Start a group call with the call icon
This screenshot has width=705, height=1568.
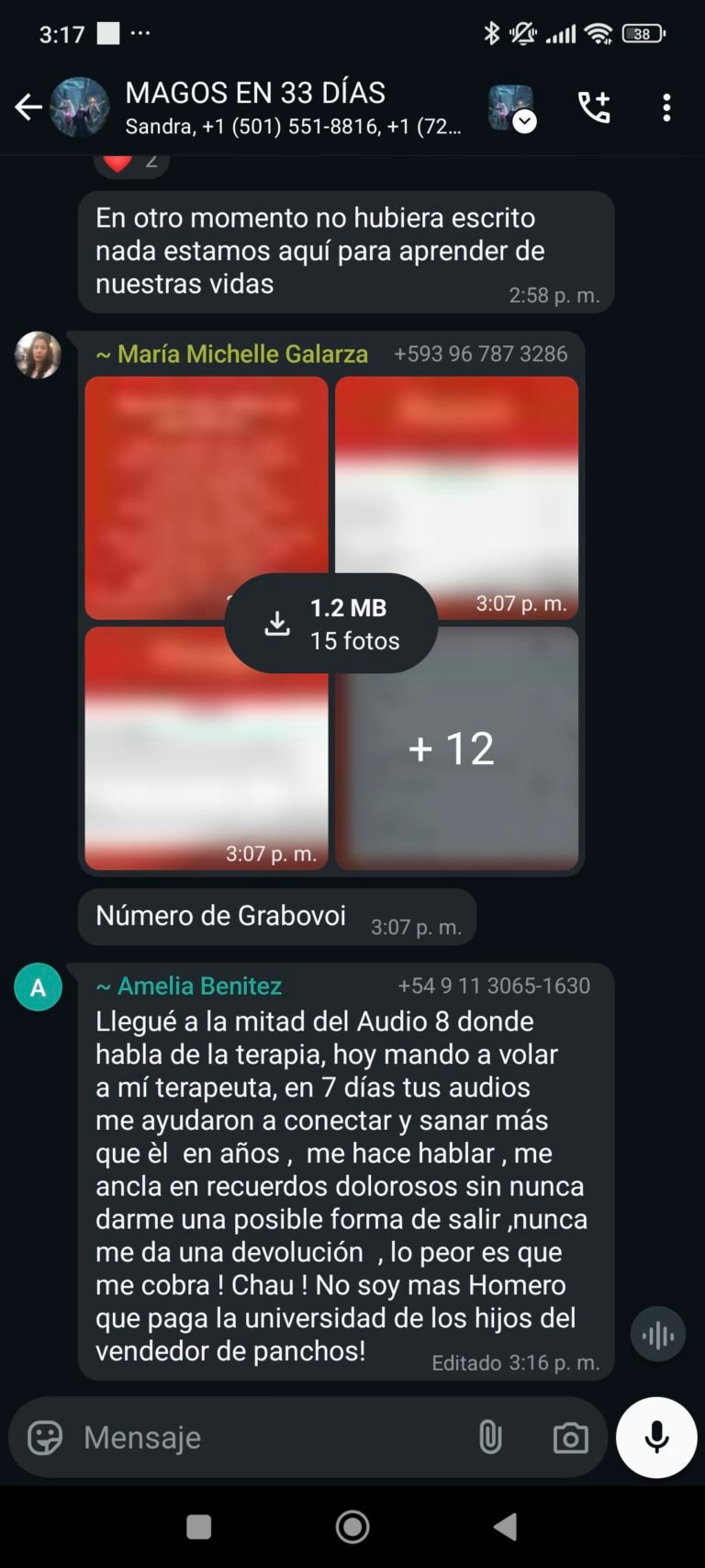coord(594,107)
